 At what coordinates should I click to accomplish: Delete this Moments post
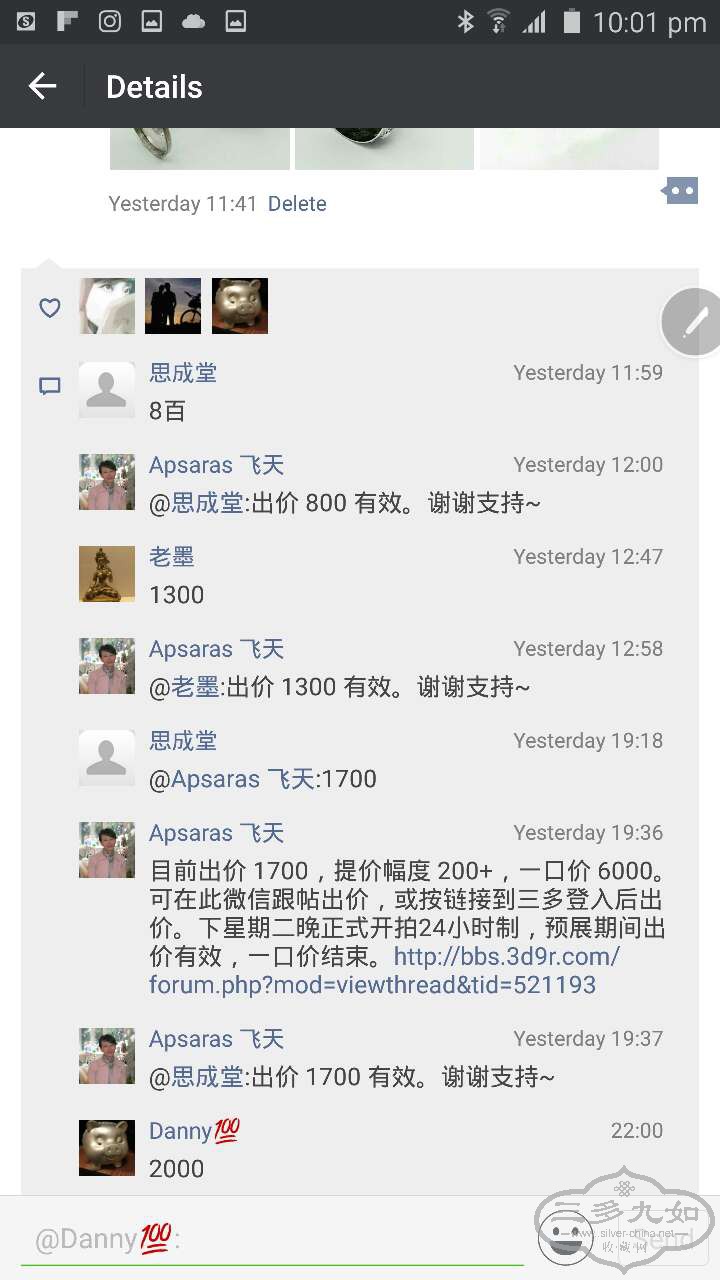point(297,204)
